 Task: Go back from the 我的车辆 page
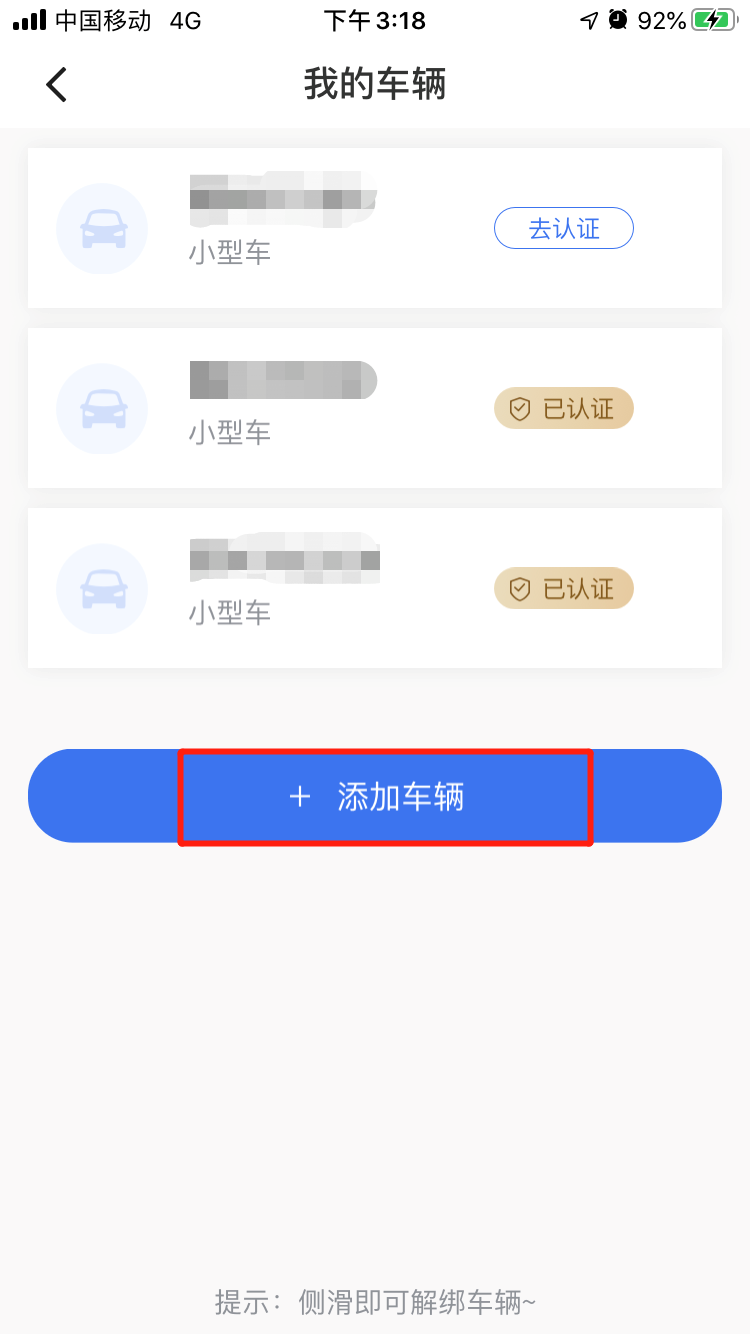coord(57,85)
